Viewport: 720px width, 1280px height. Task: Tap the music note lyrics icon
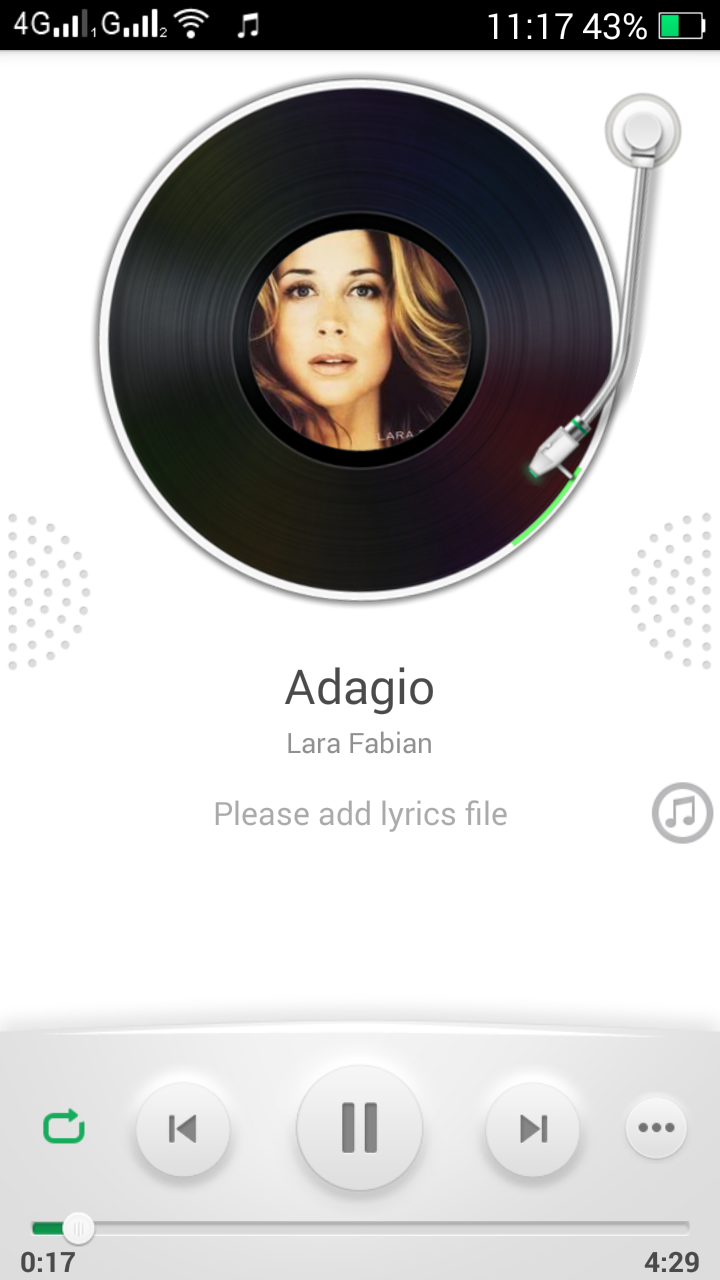click(x=682, y=812)
